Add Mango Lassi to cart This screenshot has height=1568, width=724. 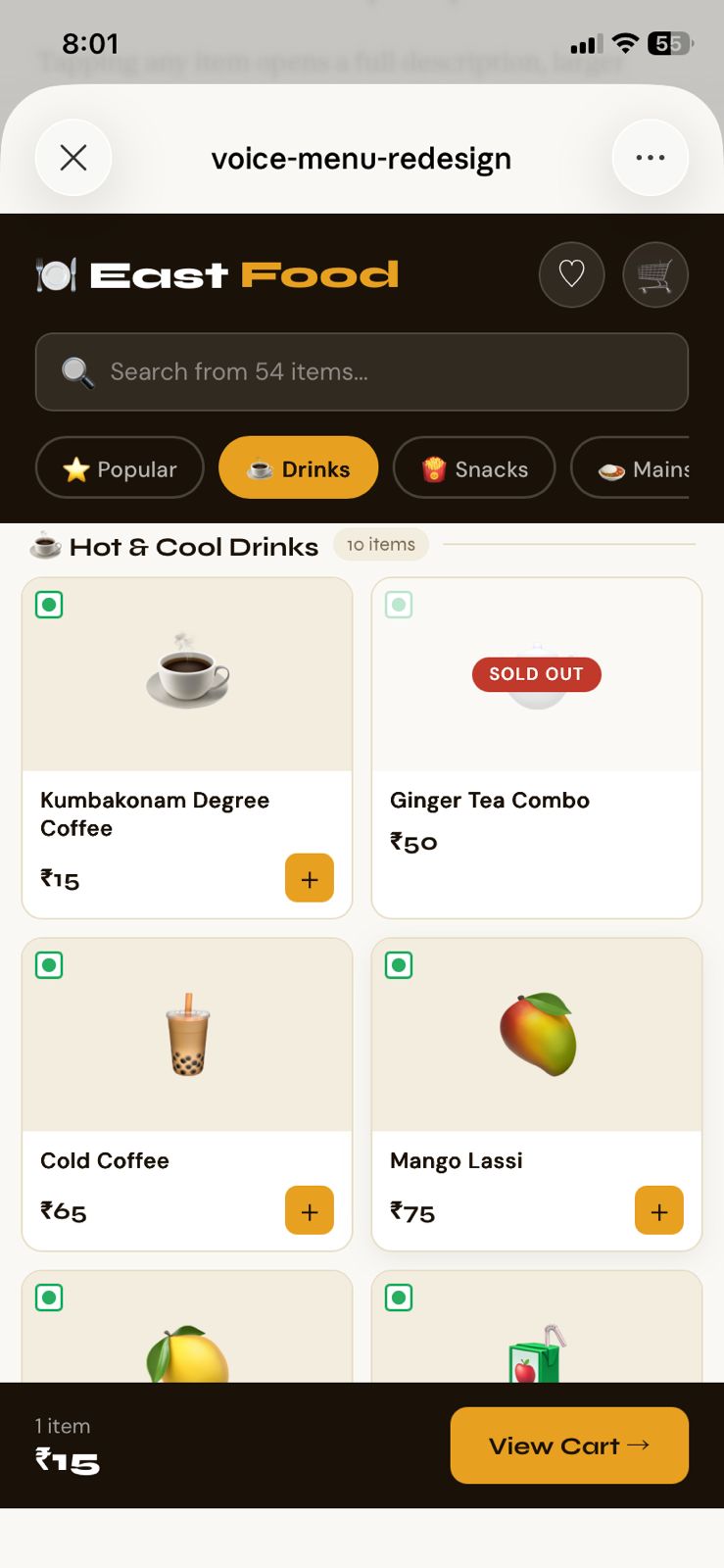coord(659,1210)
